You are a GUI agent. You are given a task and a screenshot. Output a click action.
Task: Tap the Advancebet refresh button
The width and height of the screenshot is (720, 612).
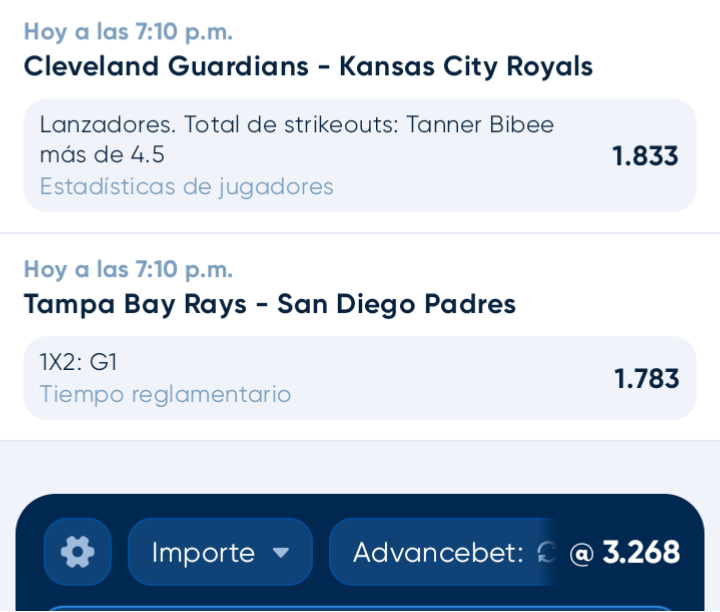point(546,552)
